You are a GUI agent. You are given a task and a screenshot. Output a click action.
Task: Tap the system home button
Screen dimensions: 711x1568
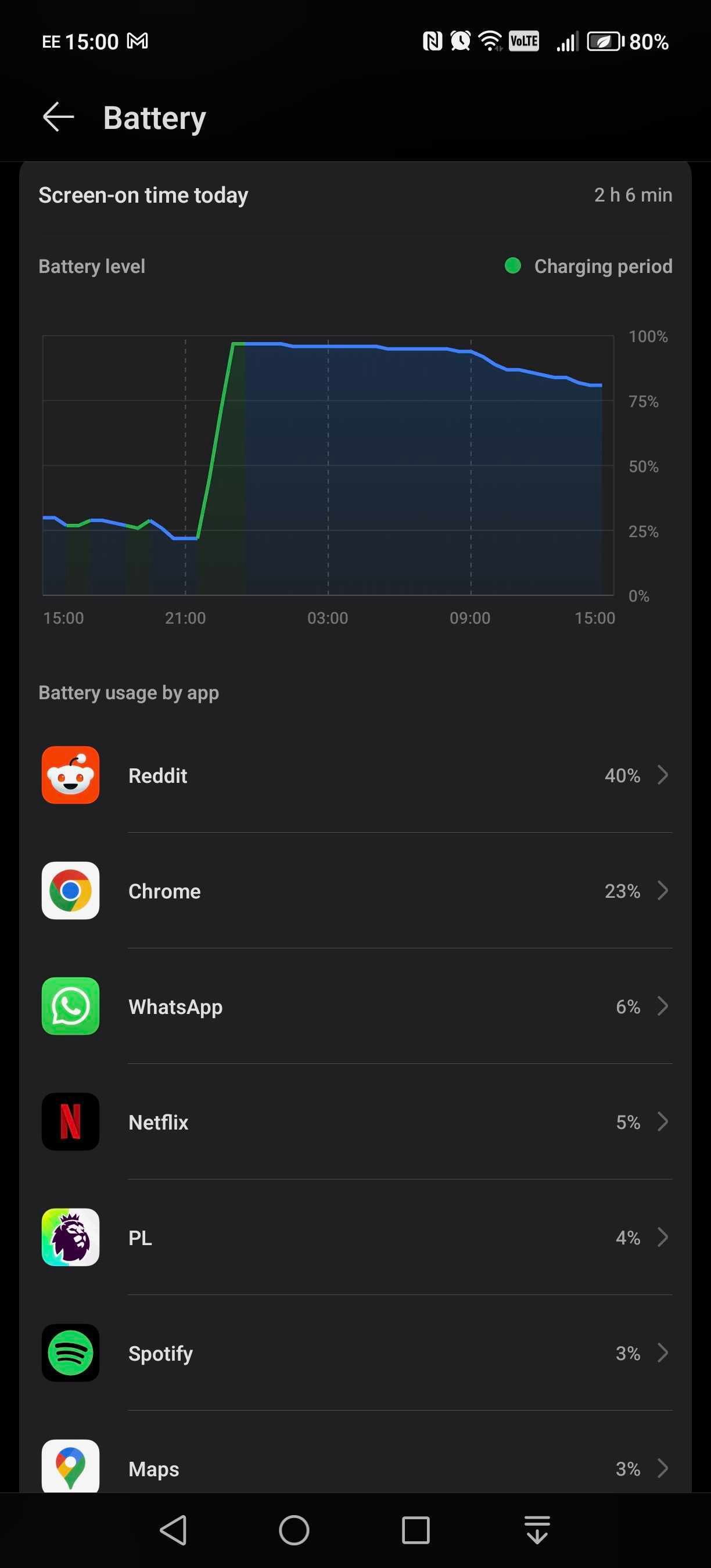[x=294, y=1530]
